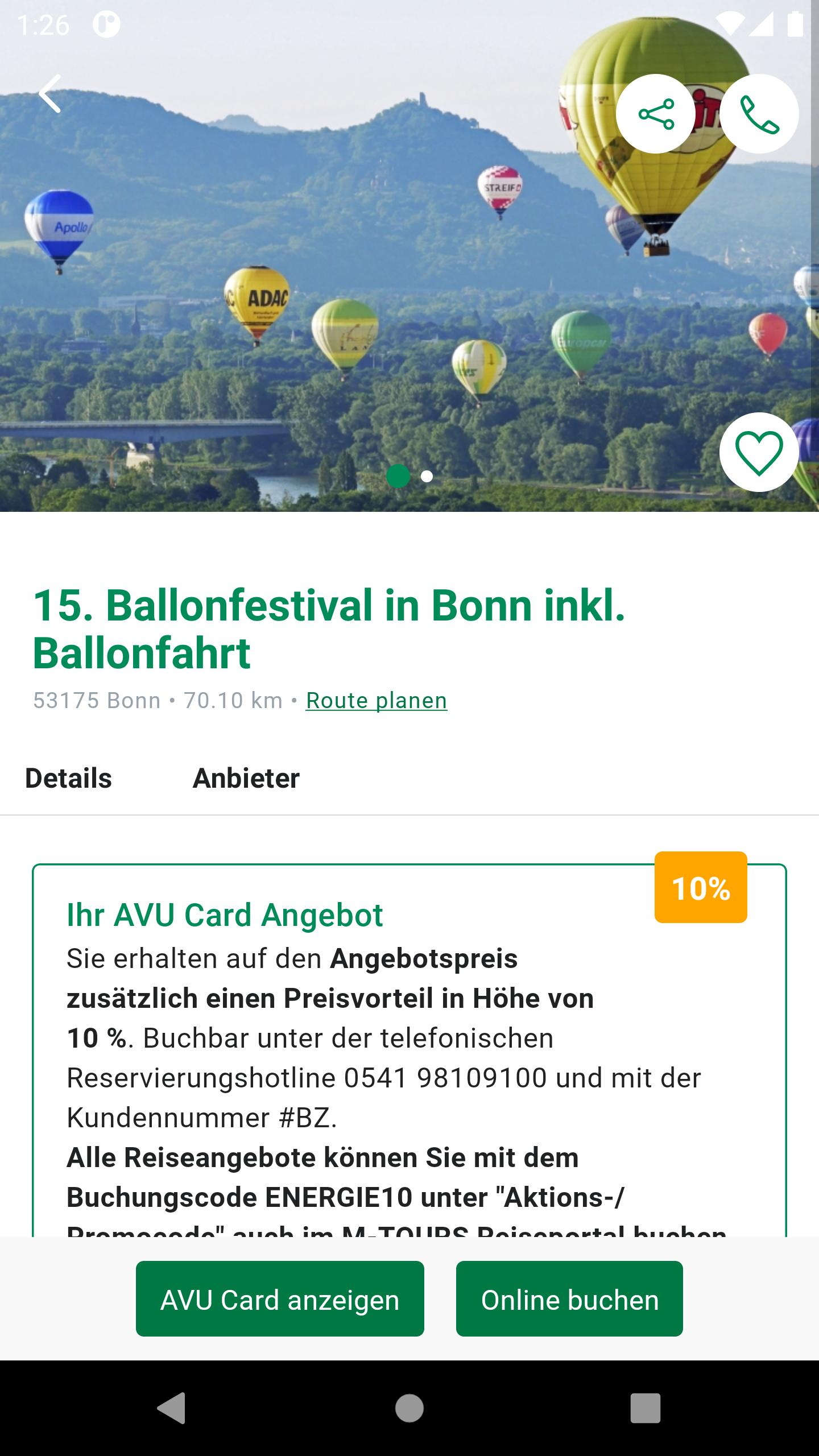Switch to the Details tab
Screen dimensions: 819x1456
(68, 778)
